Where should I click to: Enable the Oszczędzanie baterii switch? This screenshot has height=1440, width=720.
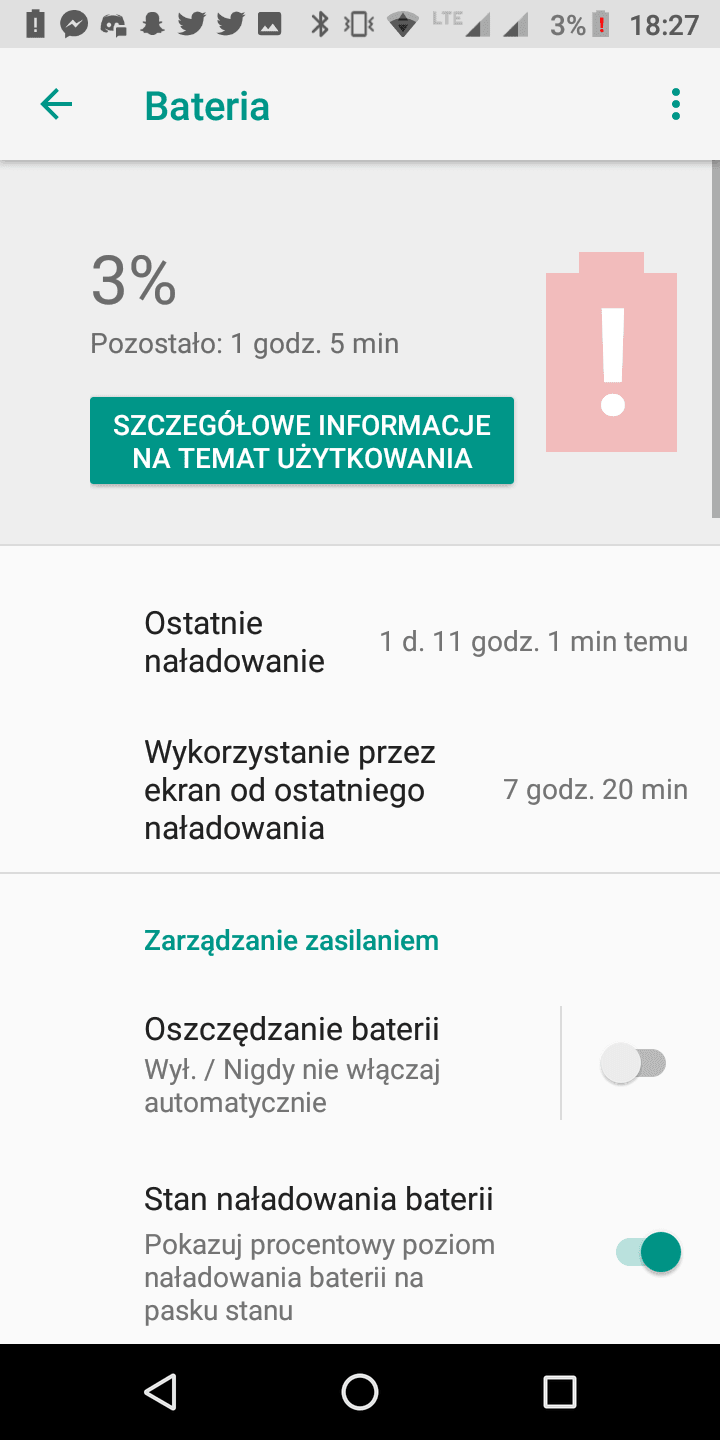(x=634, y=1063)
